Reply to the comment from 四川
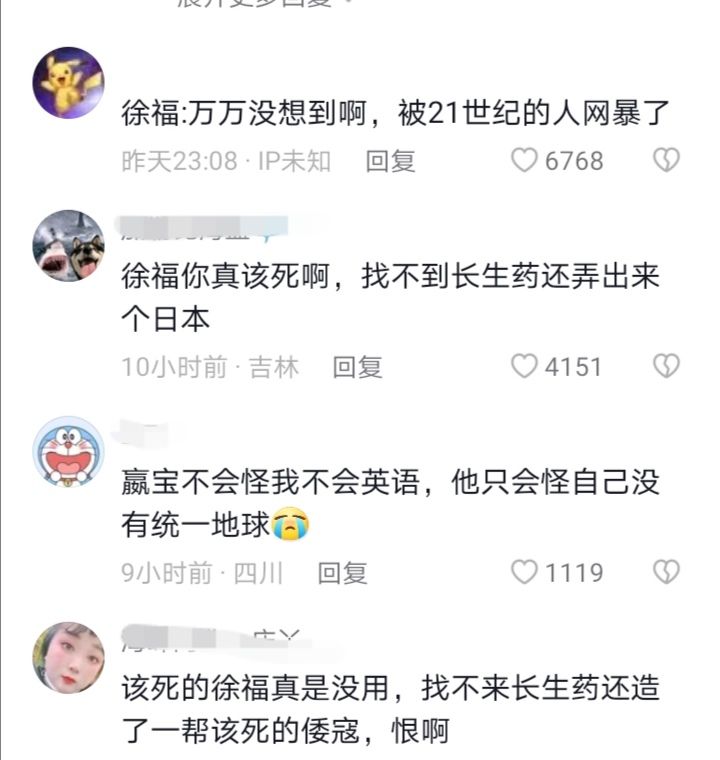 tap(343, 572)
